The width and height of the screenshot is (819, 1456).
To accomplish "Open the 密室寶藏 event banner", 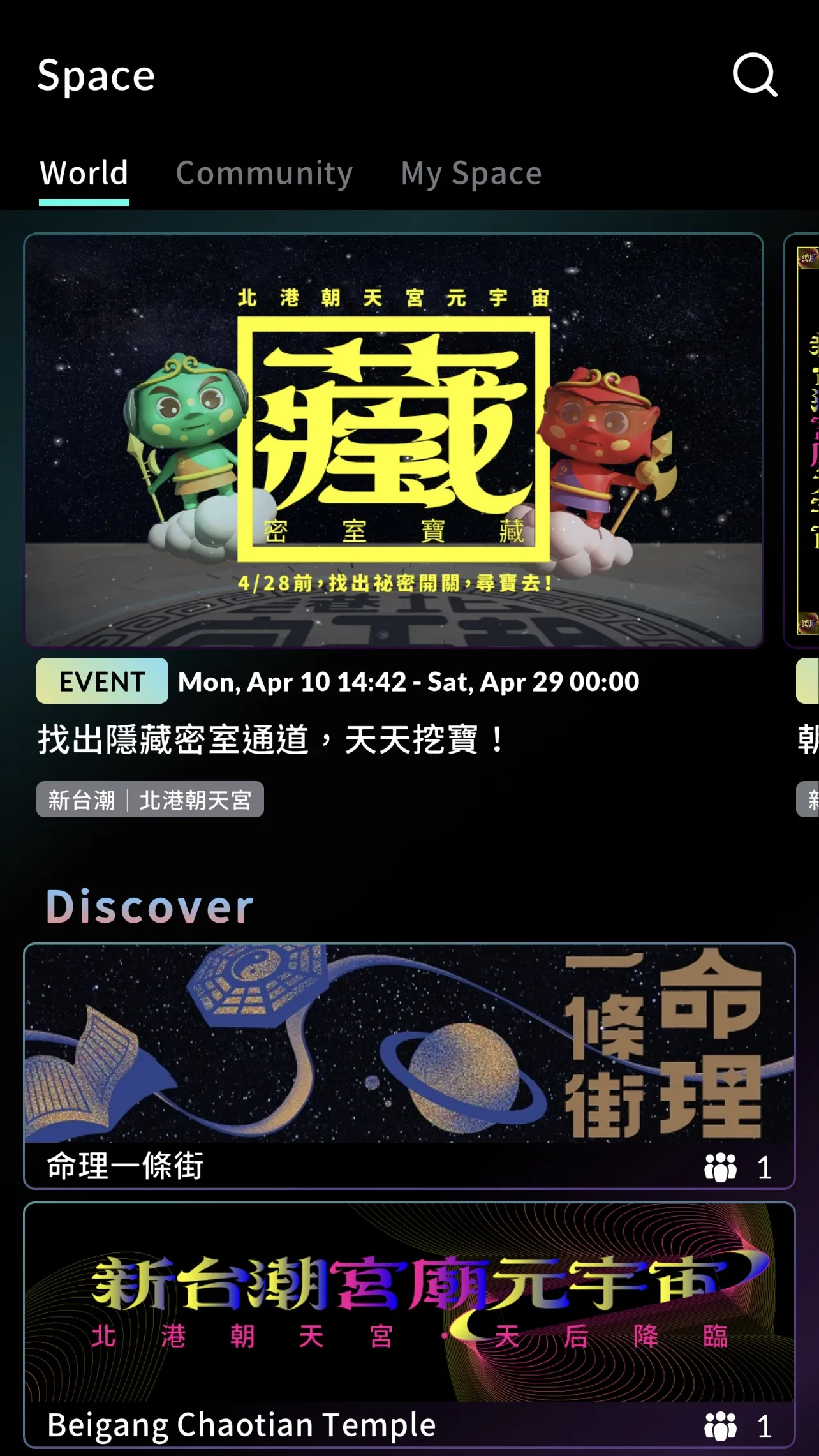I will (394, 440).
